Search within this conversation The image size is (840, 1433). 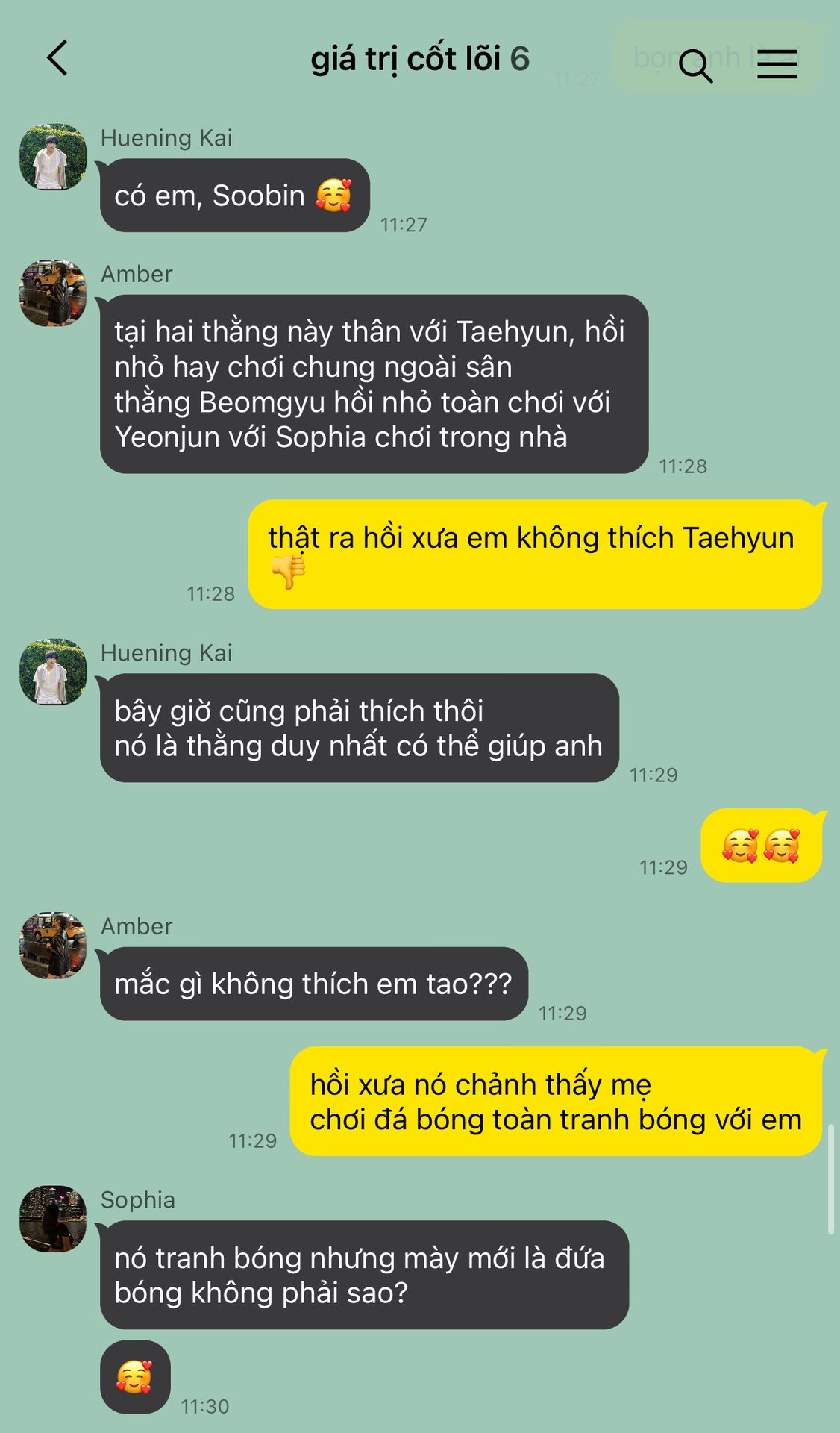pos(695,65)
